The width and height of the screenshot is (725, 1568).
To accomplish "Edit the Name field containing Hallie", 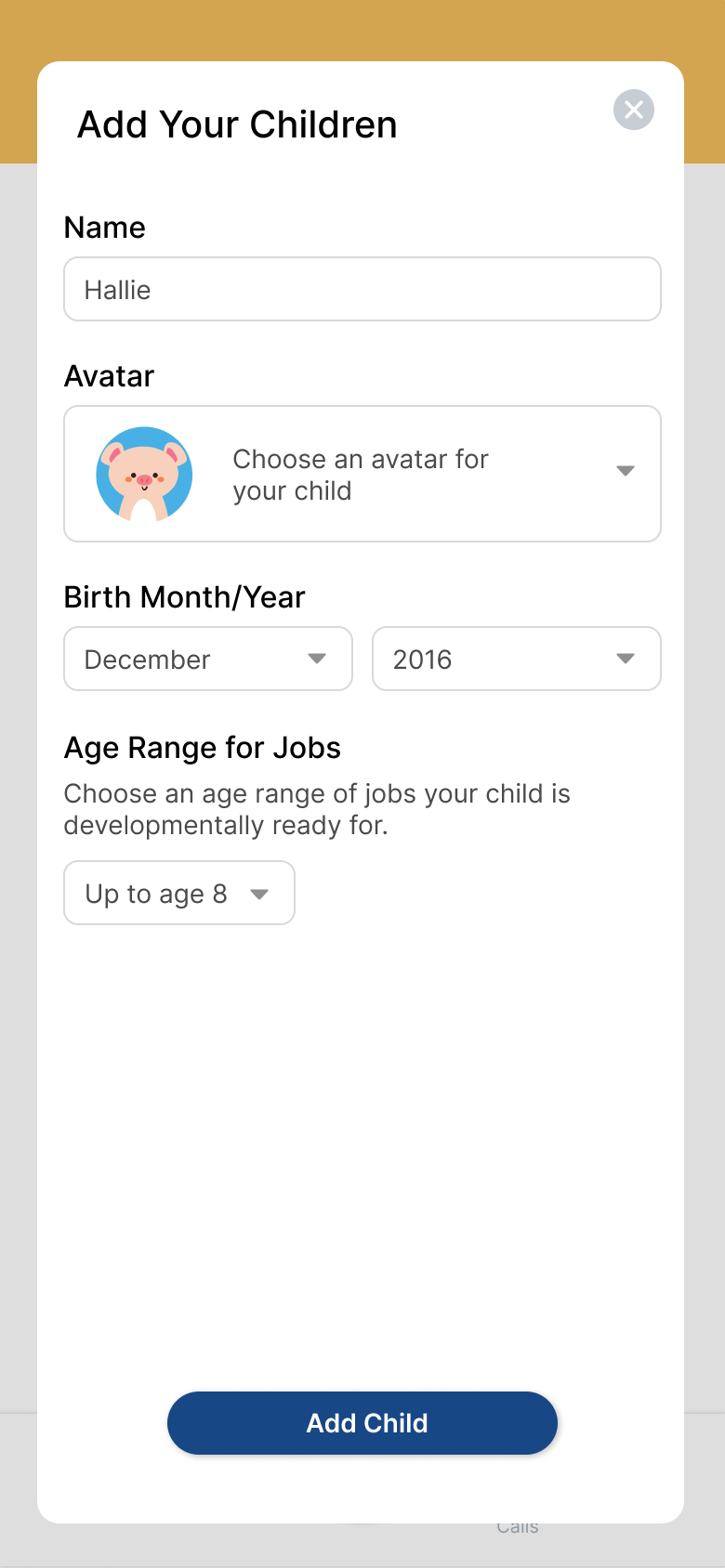I will [x=362, y=289].
